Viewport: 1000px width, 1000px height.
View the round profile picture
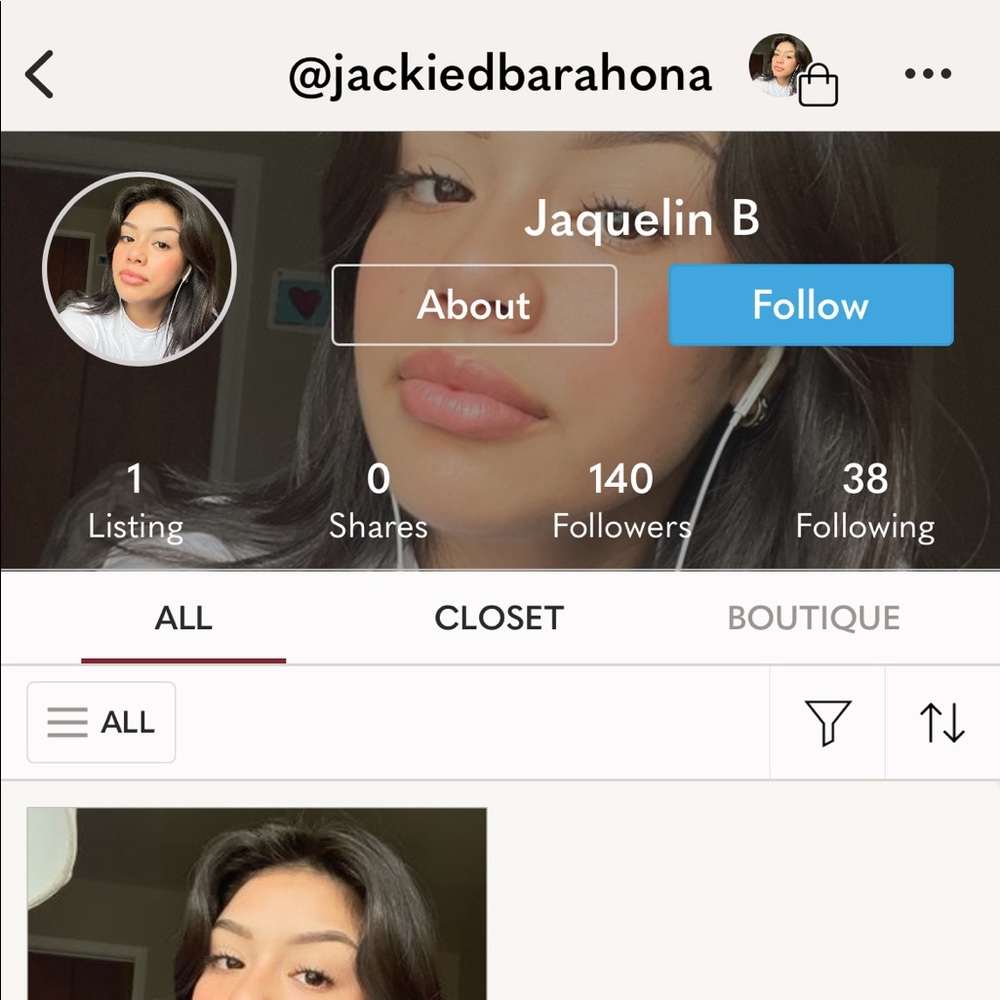click(x=139, y=269)
